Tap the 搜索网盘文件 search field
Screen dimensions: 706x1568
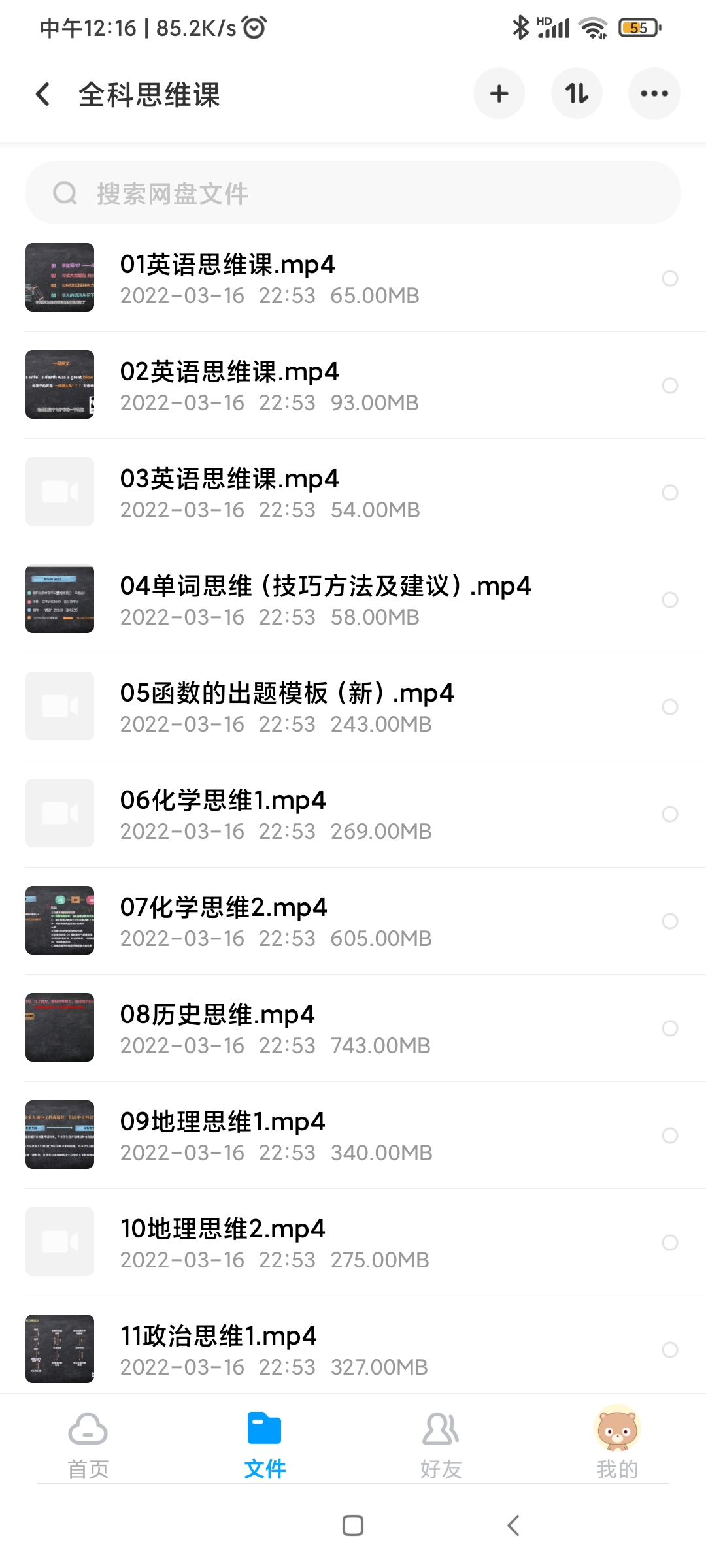[353, 193]
